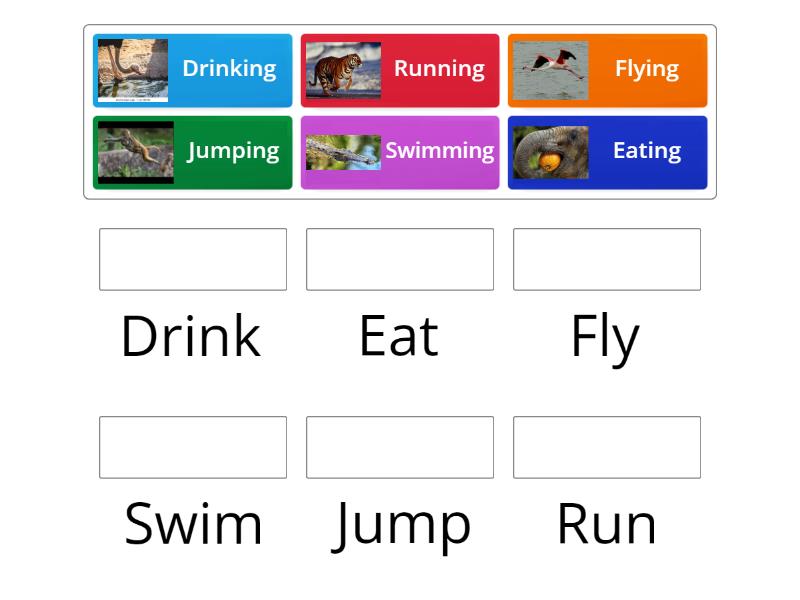Tap the Jumping frog tile
This screenshot has width=800, height=600.
coord(193,152)
